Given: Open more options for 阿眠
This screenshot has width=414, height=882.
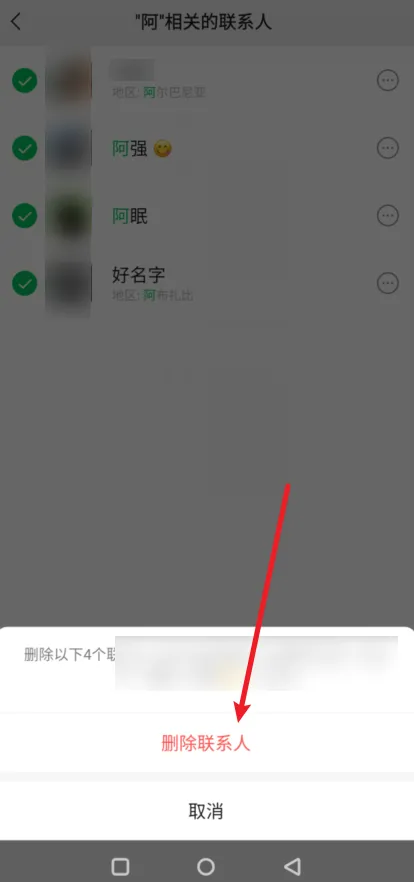Looking at the screenshot, I should click(x=388, y=216).
